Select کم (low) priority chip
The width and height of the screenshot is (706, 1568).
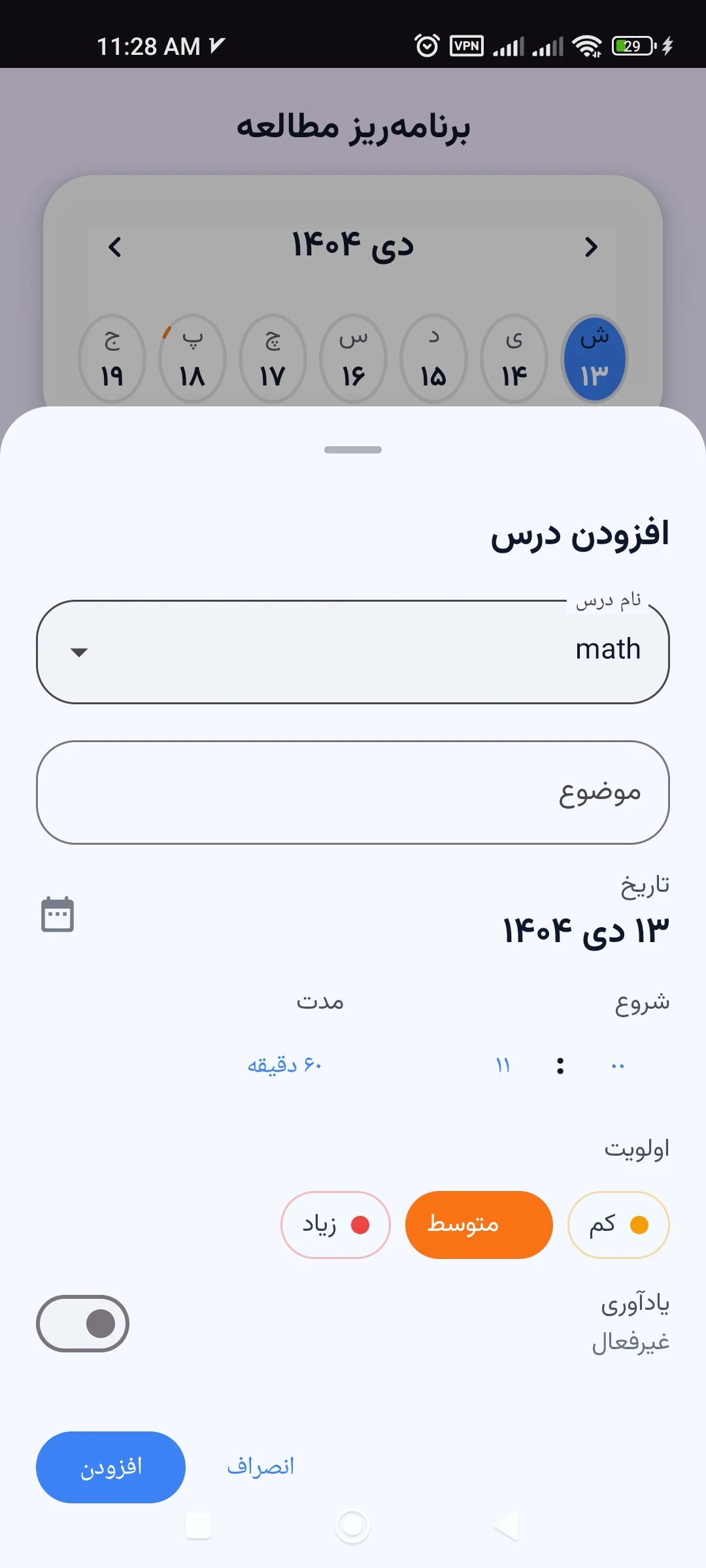(618, 1224)
